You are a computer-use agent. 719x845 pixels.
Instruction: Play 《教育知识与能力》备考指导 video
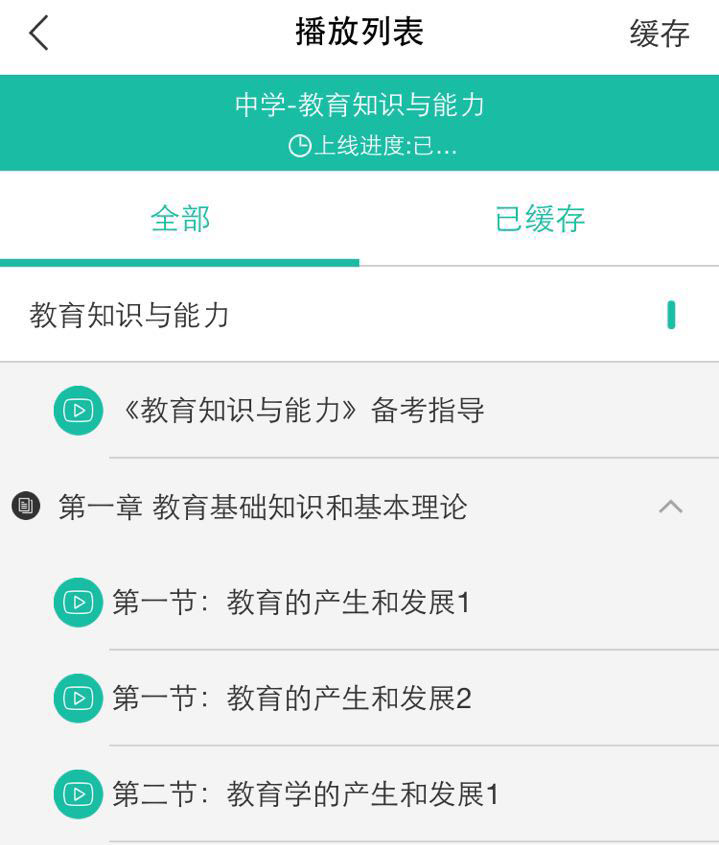(x=302, y=410)
